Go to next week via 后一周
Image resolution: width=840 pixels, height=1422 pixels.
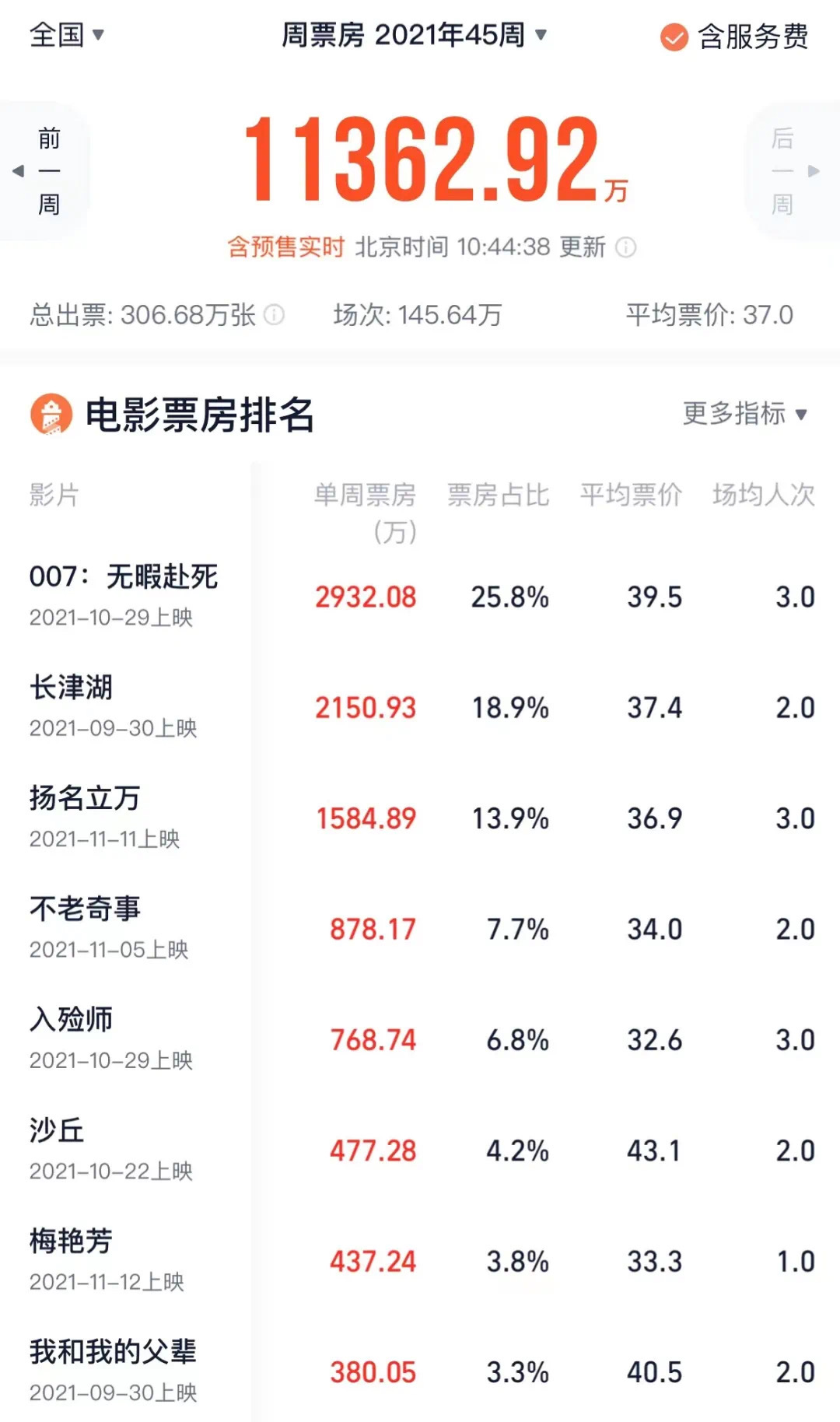pyautogui.click(x=782, y=170)
